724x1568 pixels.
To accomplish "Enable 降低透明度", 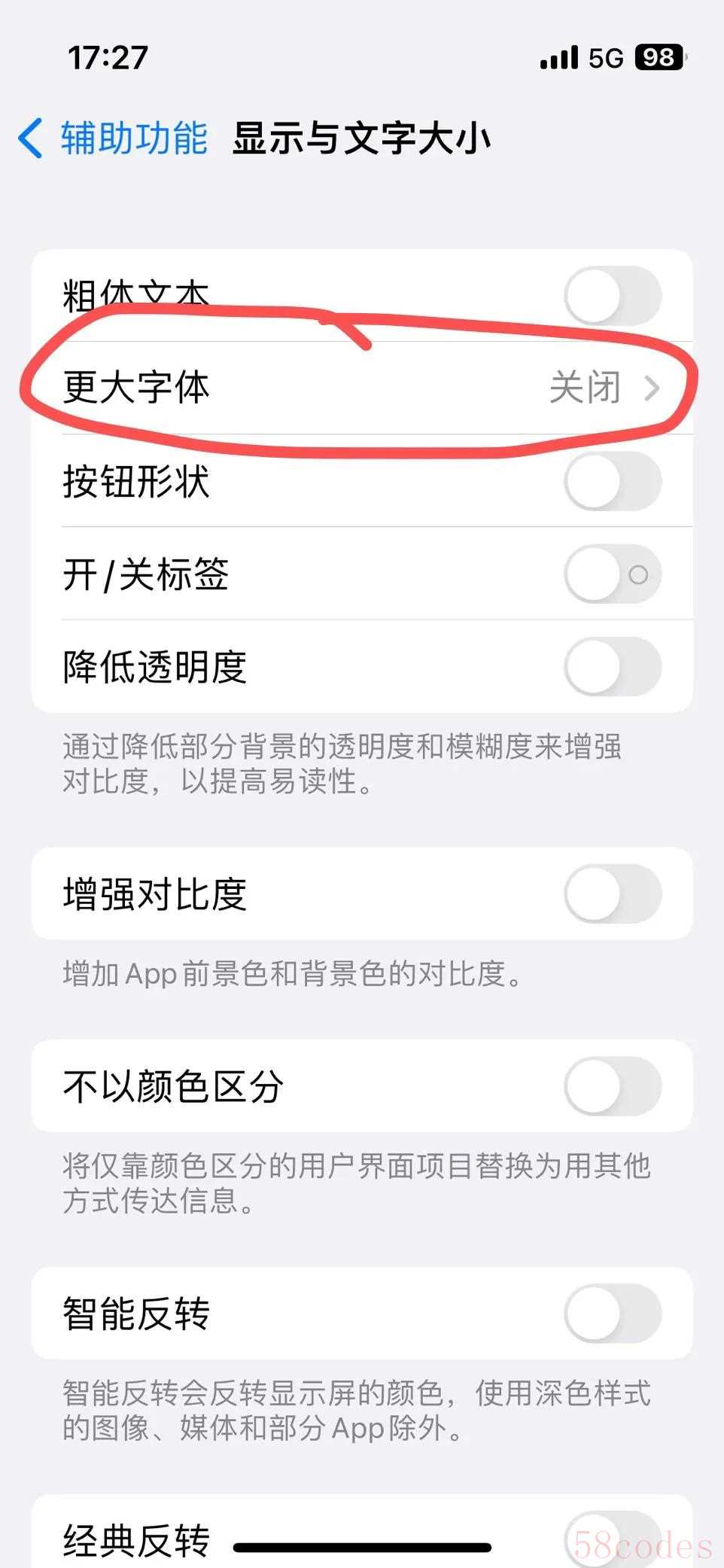I will click(x=613, y=667).
